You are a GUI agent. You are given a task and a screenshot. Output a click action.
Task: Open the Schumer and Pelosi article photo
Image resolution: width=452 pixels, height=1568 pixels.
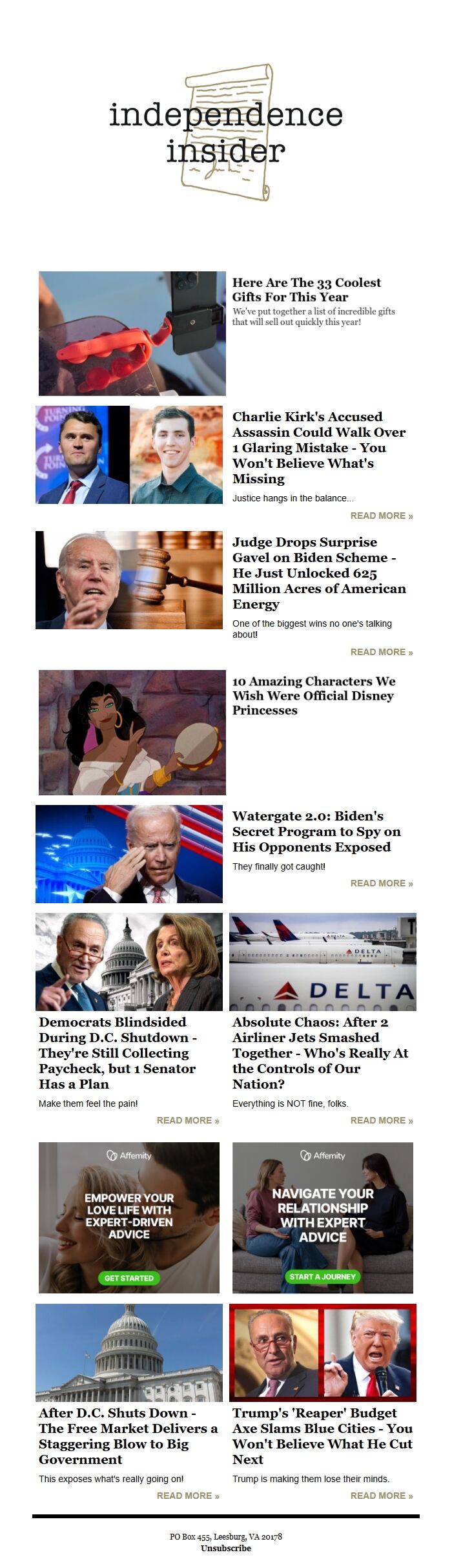point(129,961)
